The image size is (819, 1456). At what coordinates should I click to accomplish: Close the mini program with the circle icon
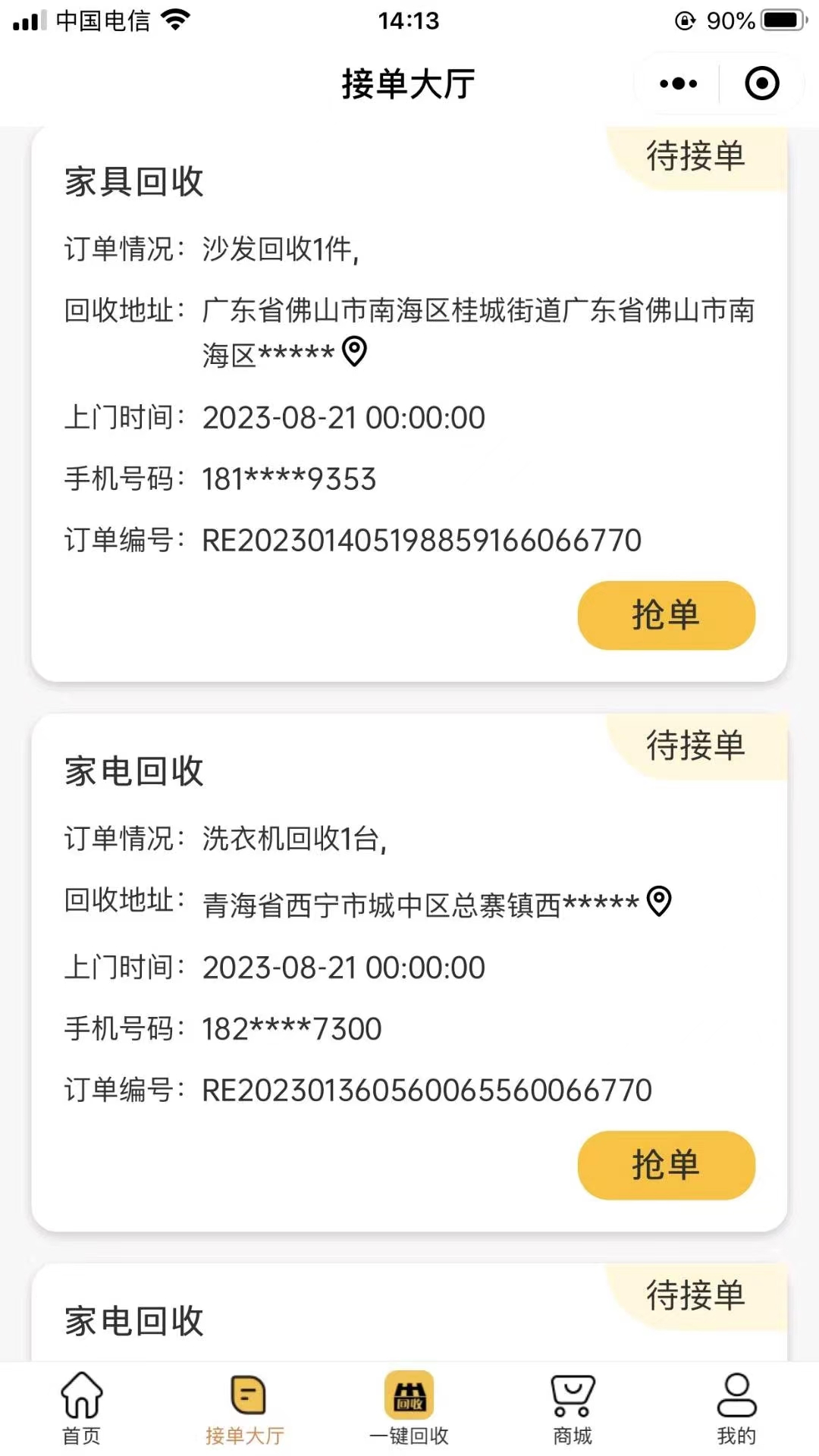761,83
